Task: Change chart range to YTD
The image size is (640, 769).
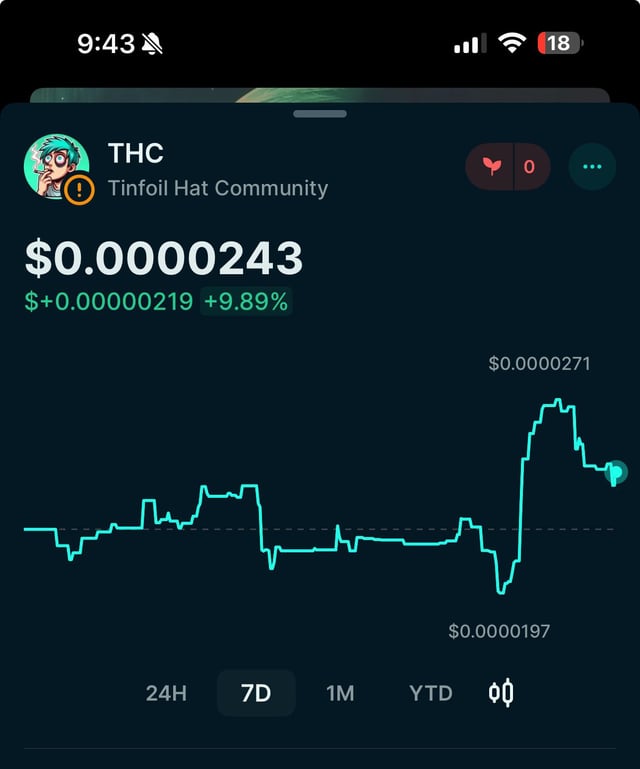Action: [431, 693]
